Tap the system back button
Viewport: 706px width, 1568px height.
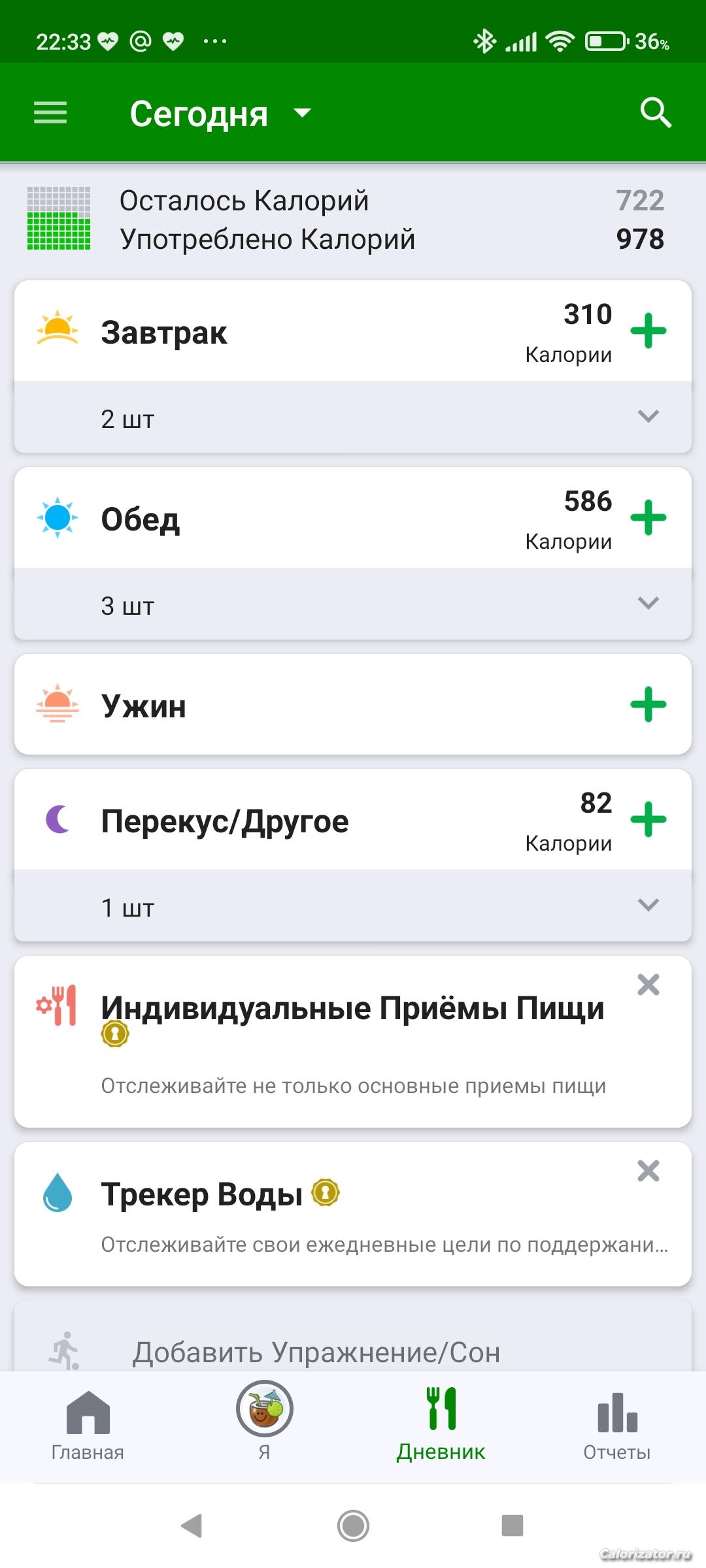point(191,1526)
